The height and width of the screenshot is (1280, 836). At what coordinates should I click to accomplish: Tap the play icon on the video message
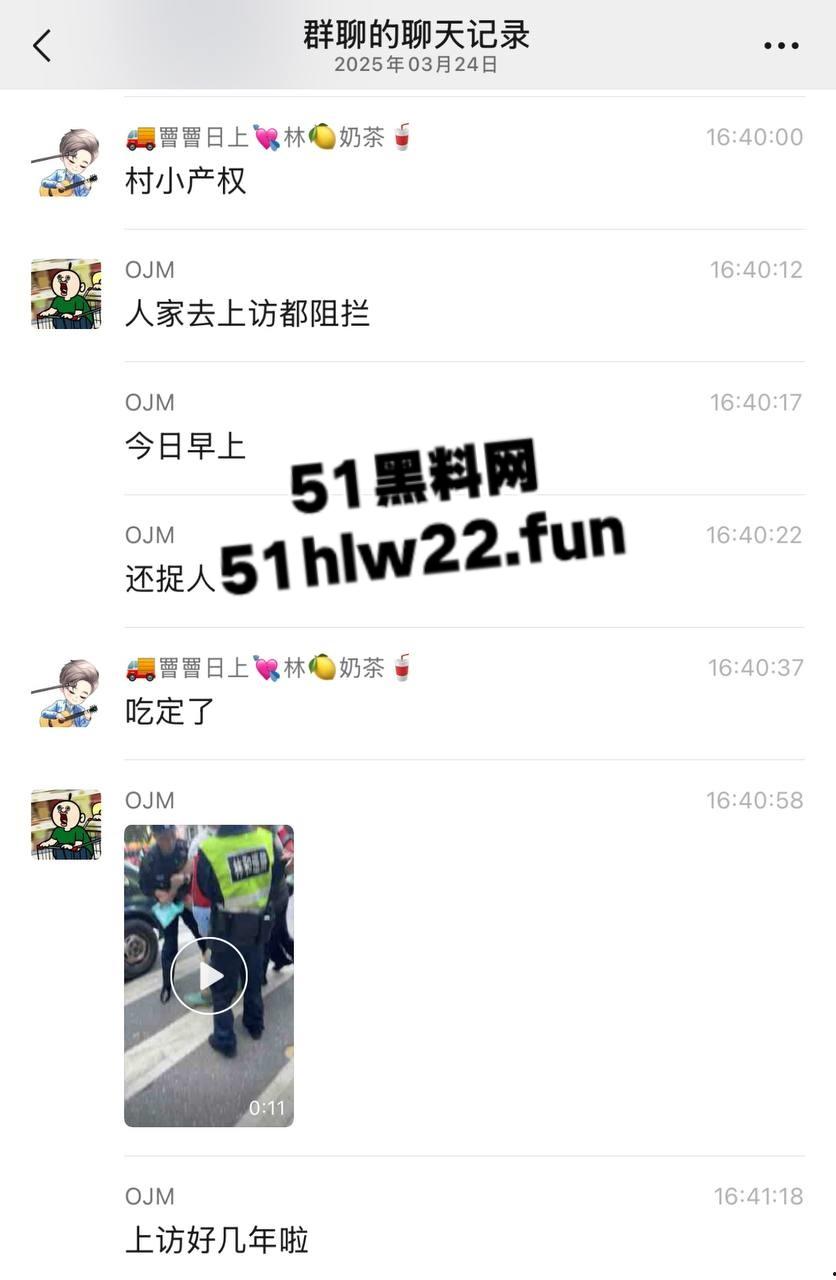[x=208, y=974]
